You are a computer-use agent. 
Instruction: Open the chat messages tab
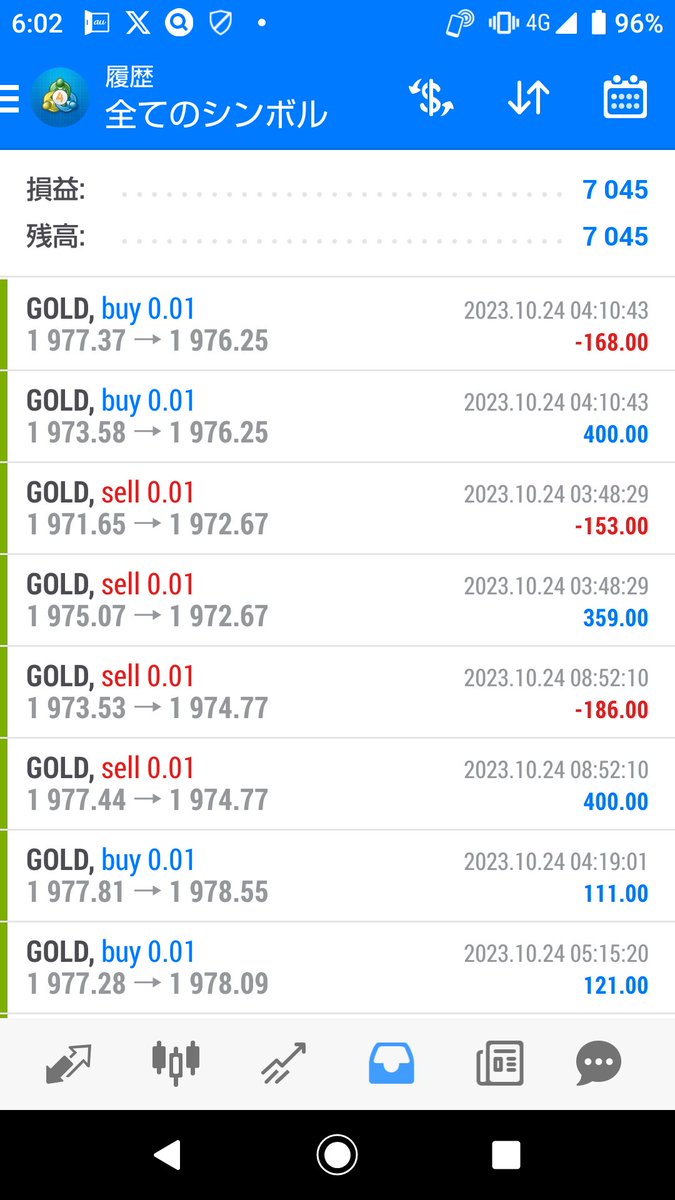tap(598, 1063)
